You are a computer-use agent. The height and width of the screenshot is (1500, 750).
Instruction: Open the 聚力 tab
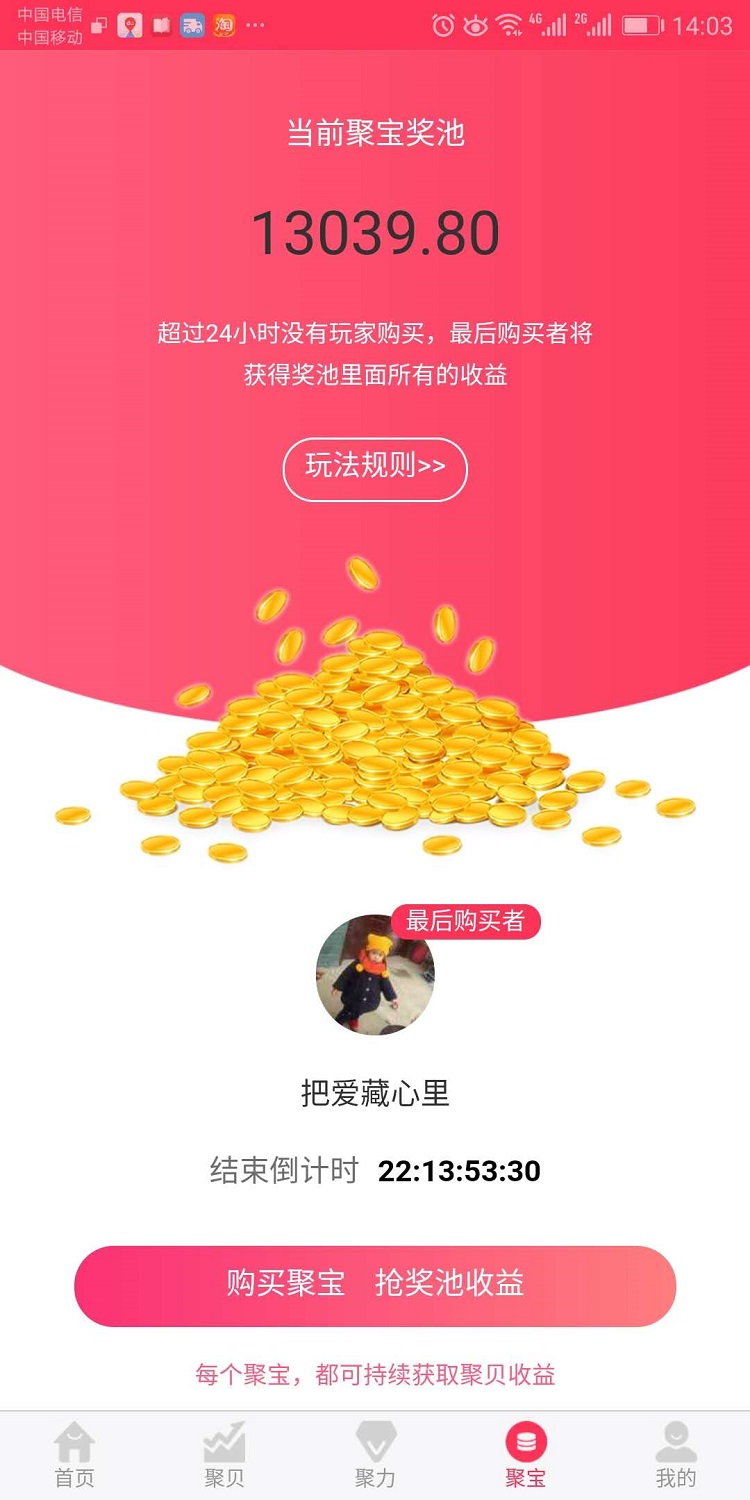[x=375, y=1455]
